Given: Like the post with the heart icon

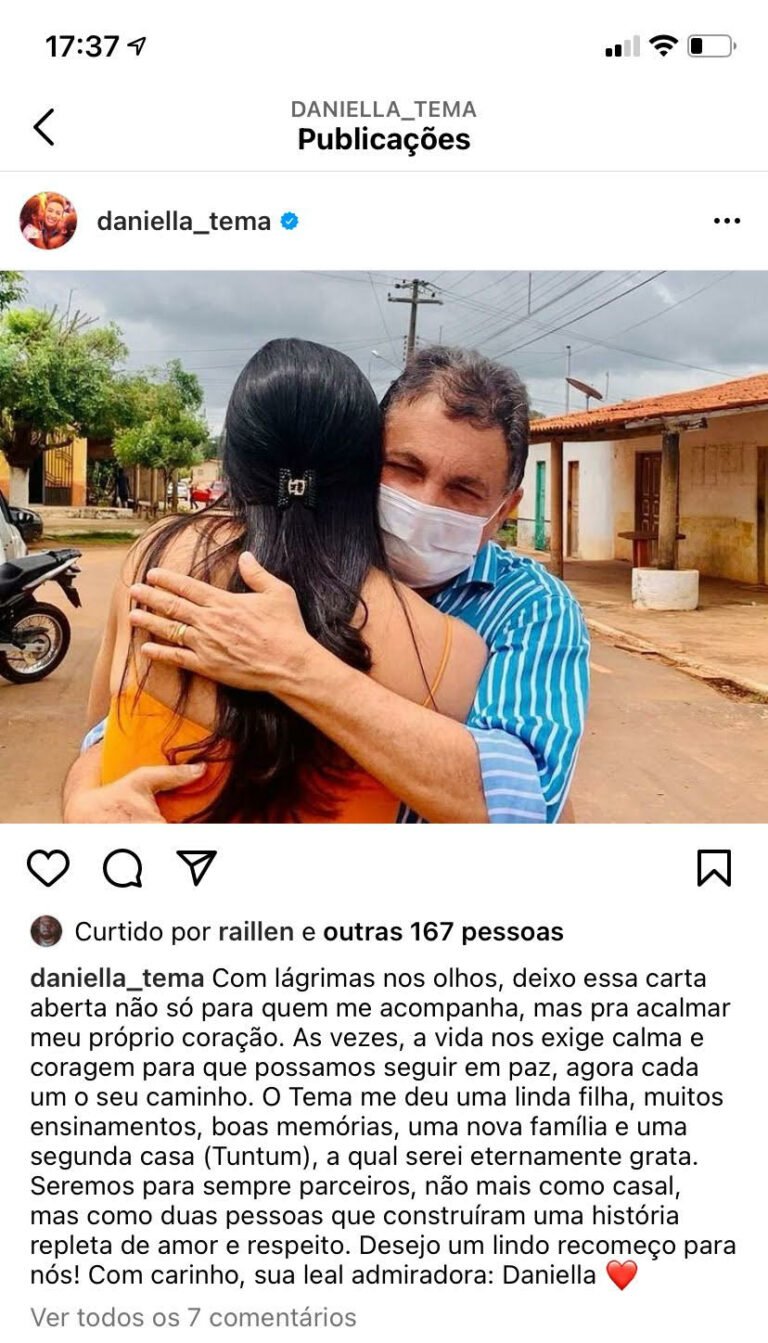Looking at the screenshot, I should 48,868.
